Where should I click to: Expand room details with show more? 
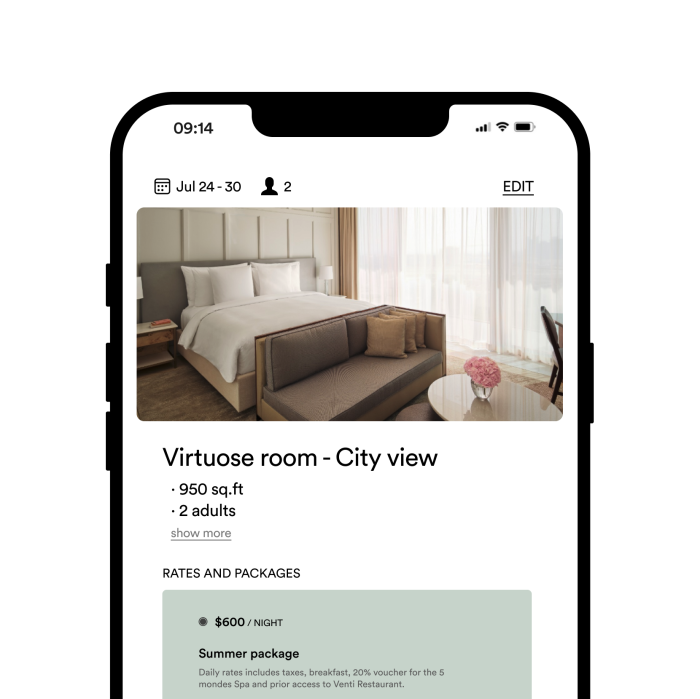201,534
